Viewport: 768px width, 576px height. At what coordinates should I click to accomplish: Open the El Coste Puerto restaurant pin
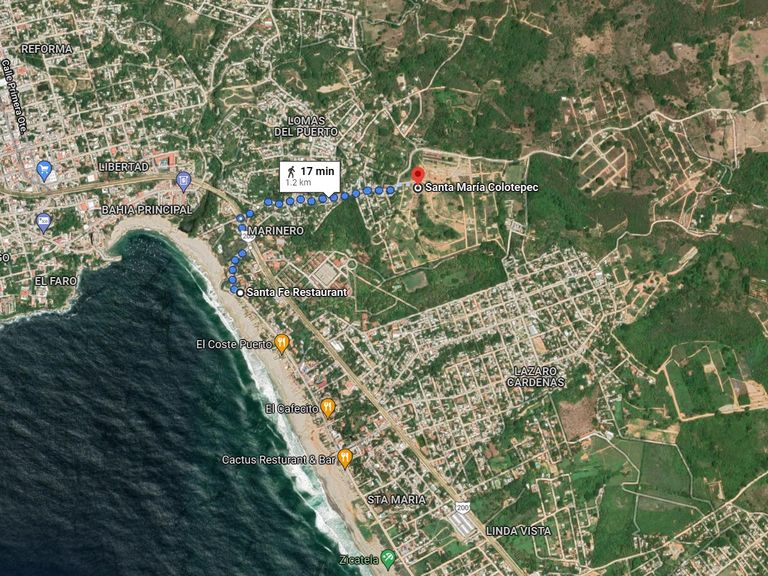[x=282, y=343]
